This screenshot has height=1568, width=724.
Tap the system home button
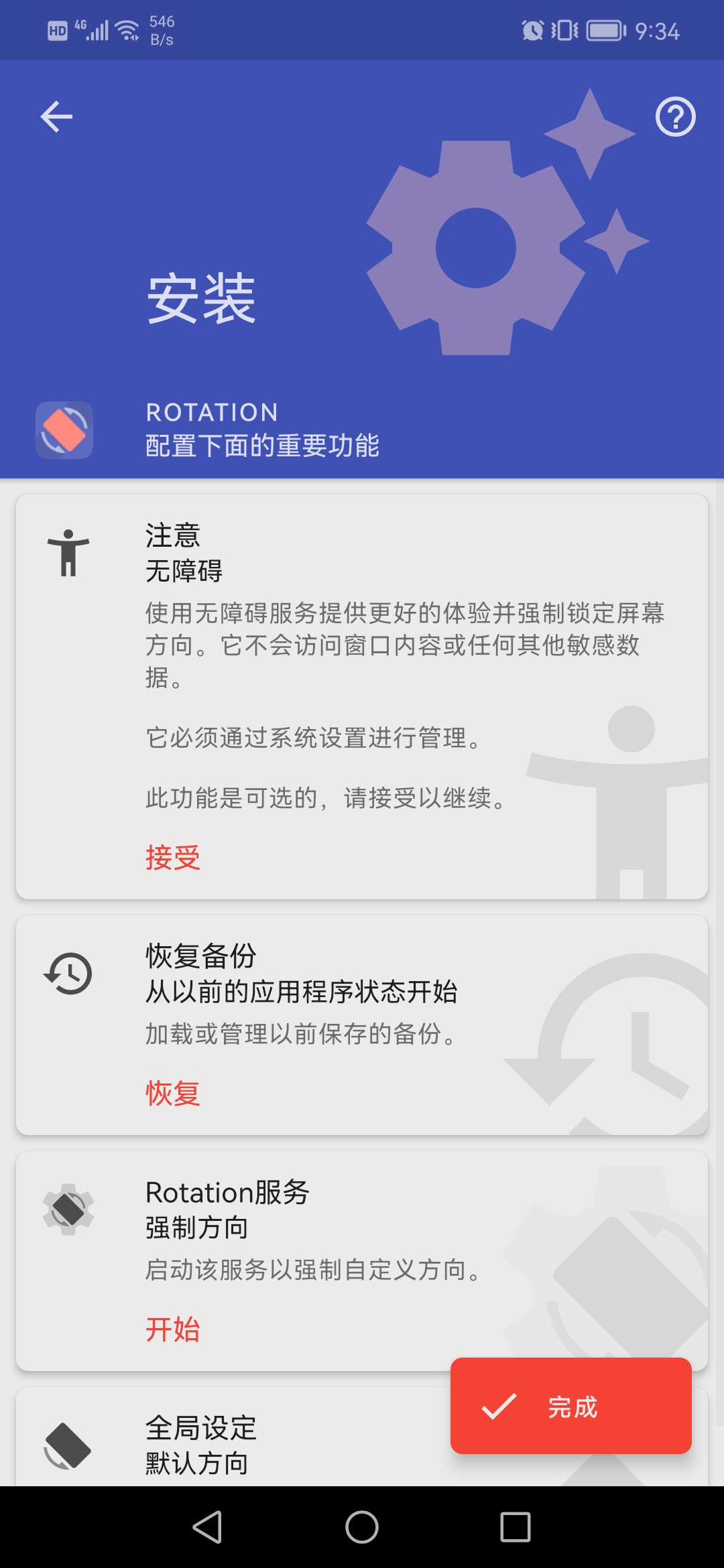[x=362, y=1527]
